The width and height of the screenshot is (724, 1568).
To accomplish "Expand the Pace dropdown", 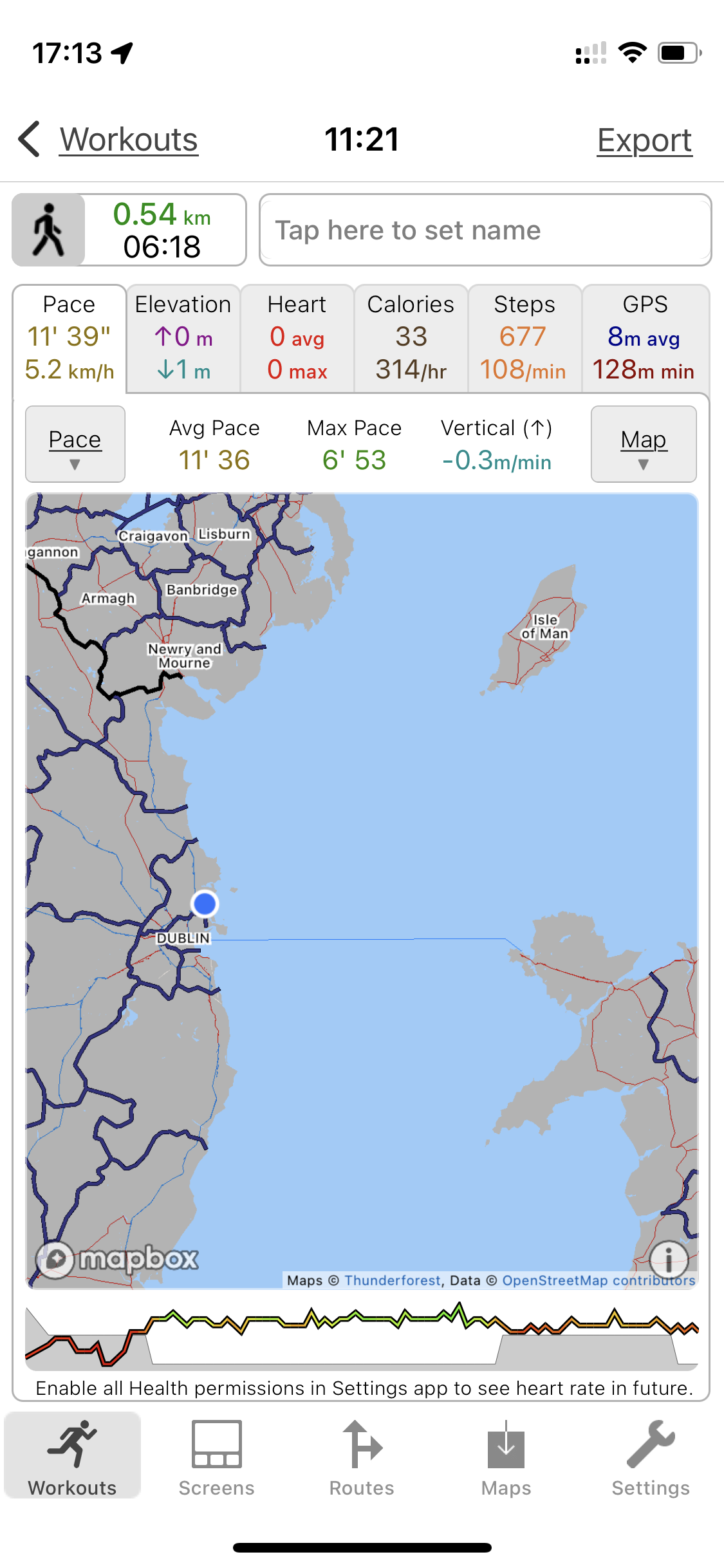I will (x=75, y=444).
